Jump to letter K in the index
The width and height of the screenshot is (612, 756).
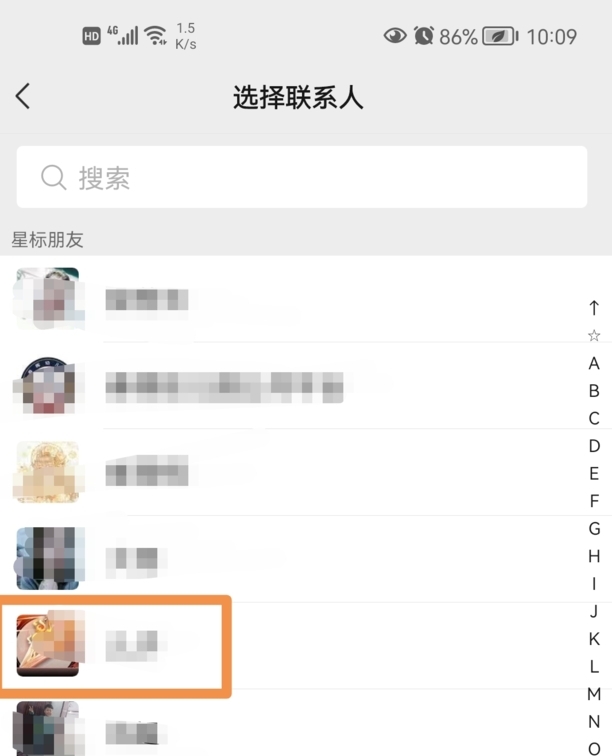point(594,639)
